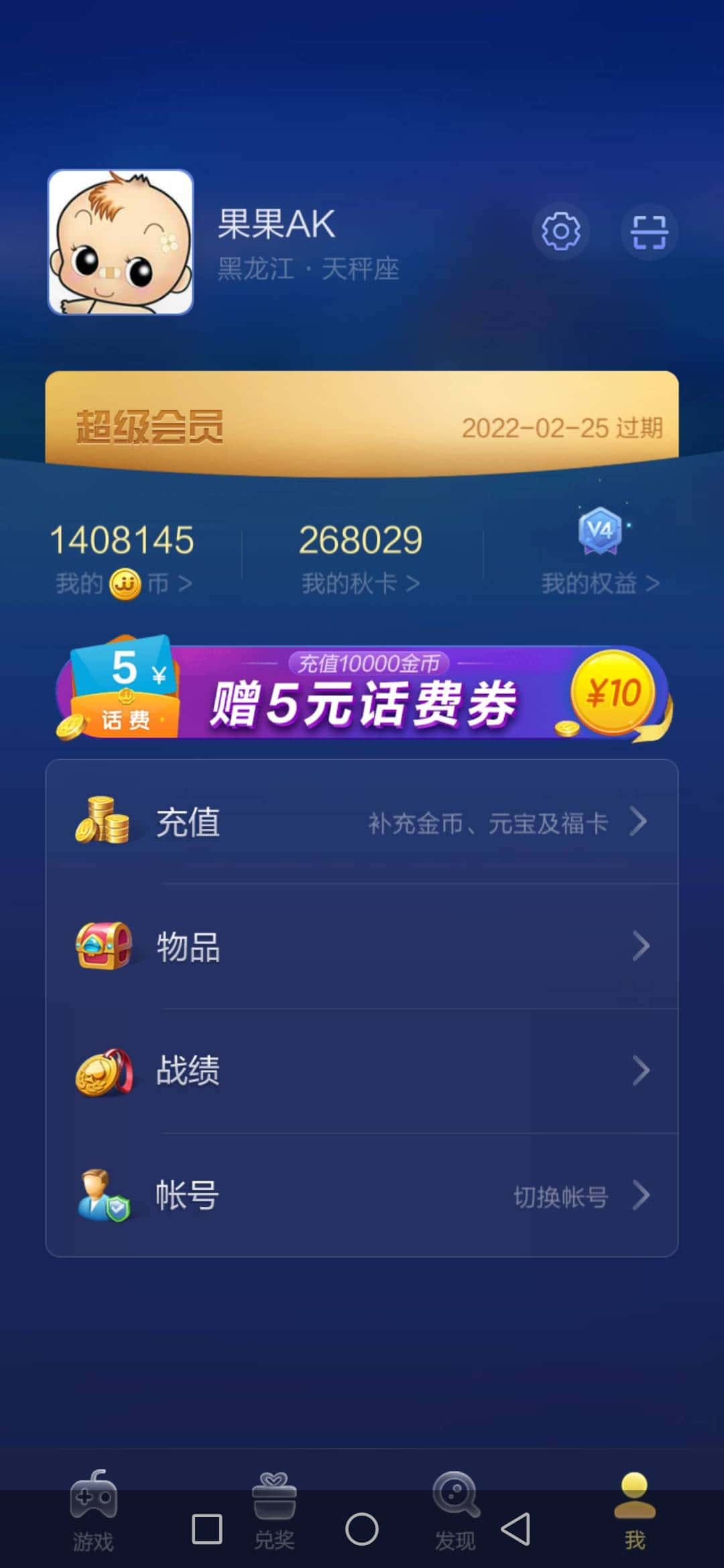The height and width of the screenshot is (1568, 724).
Task: Open the settings gear icon
Action: (x=562, y=231)
